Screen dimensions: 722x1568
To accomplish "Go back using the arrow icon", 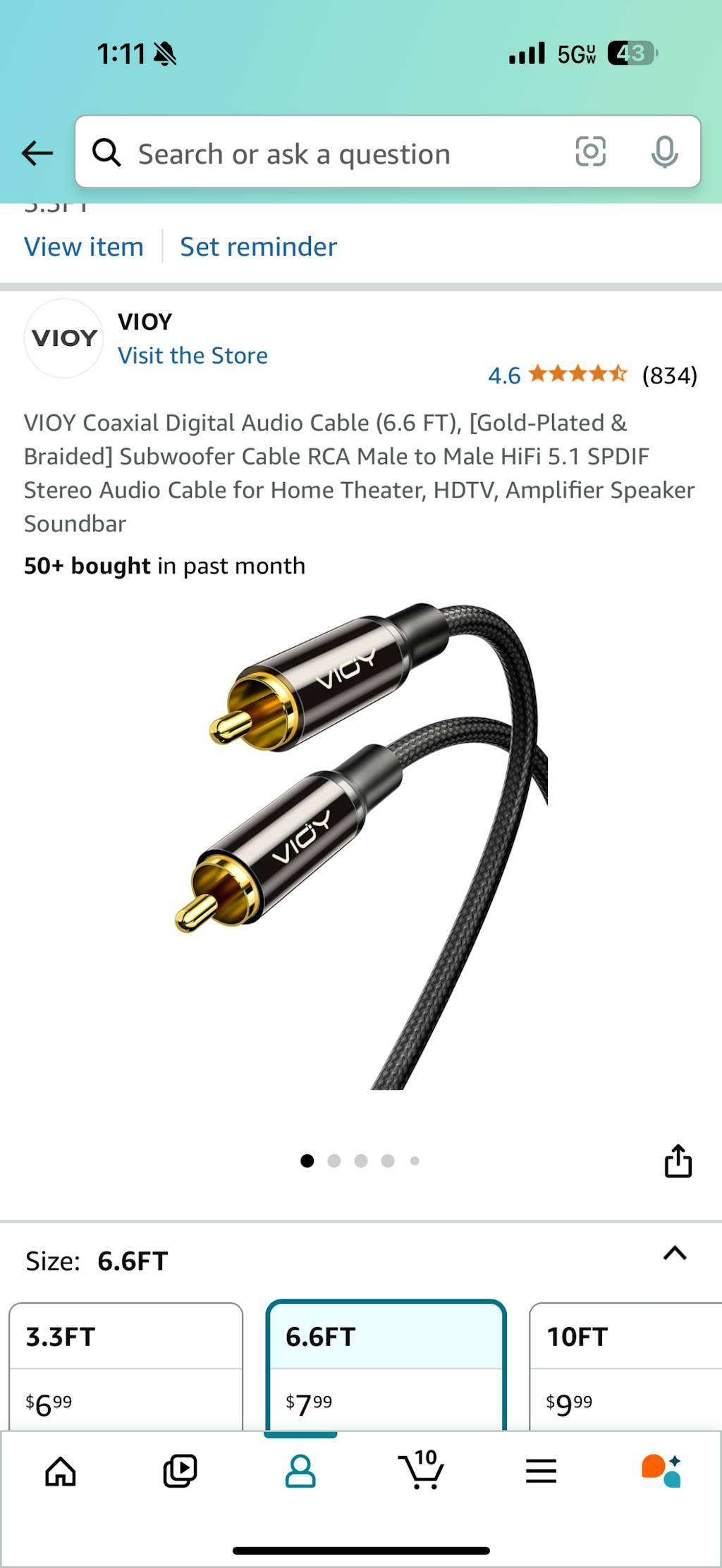I will pos(37,153).
